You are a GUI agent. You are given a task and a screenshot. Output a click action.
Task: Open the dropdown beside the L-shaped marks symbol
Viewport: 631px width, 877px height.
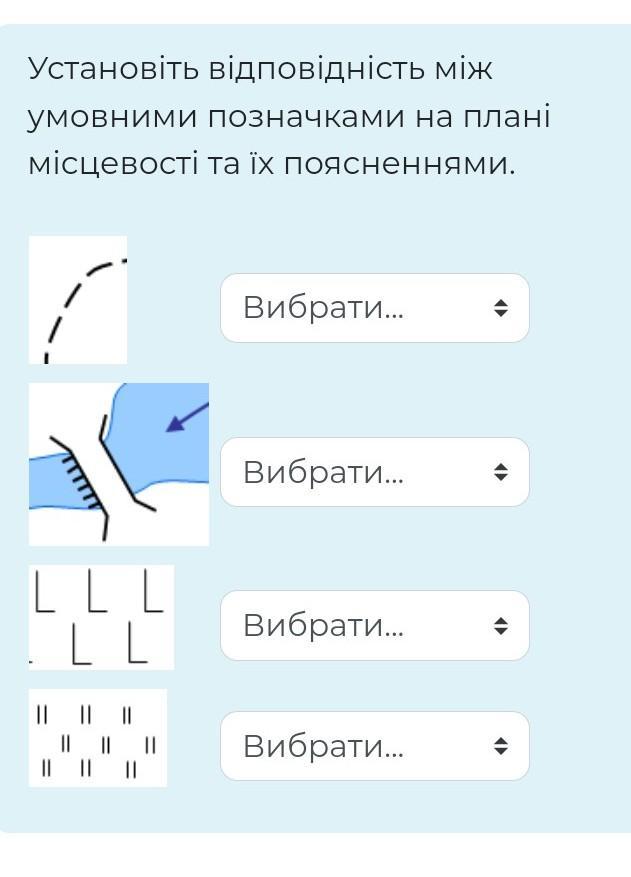click(374, 626)
